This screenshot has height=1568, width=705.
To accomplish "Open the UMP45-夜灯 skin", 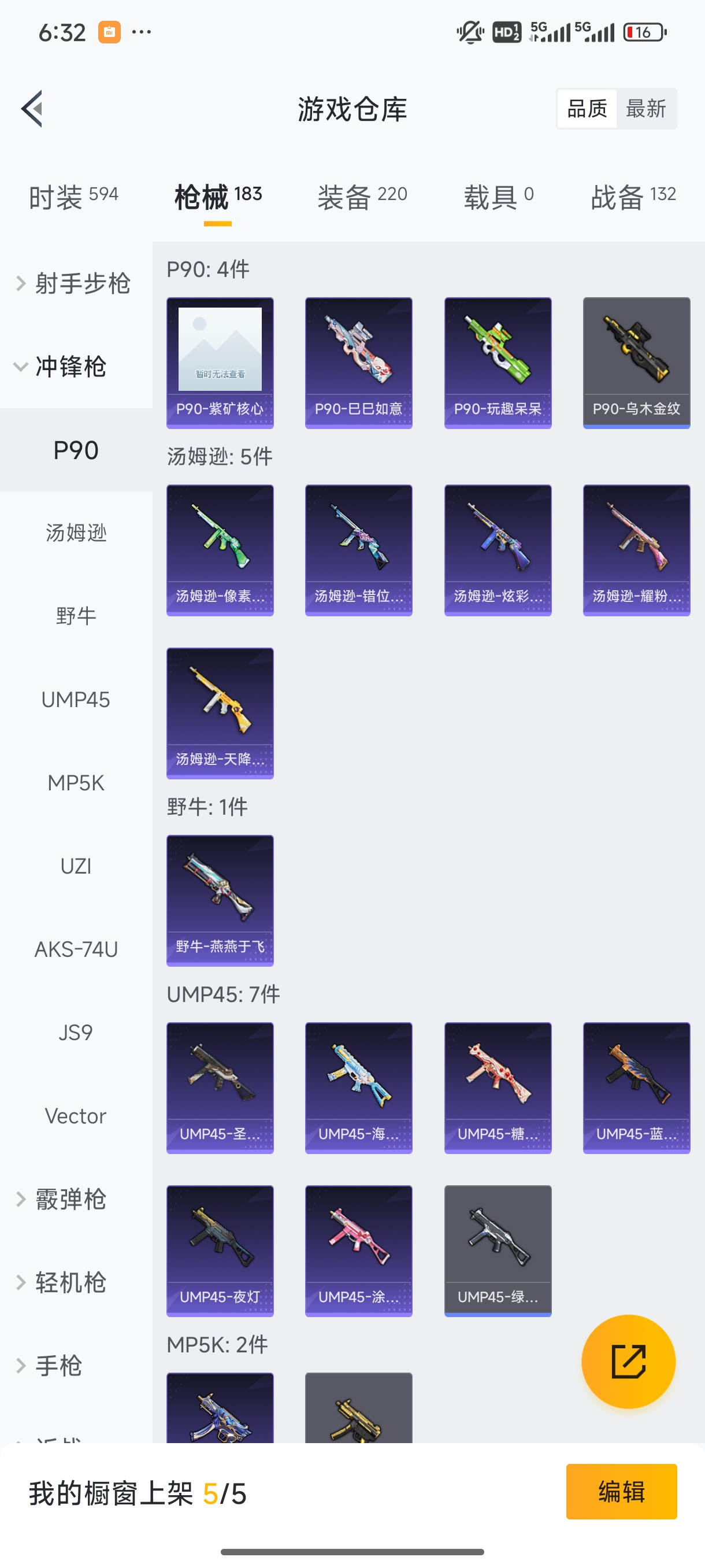I will (220, 1250).
